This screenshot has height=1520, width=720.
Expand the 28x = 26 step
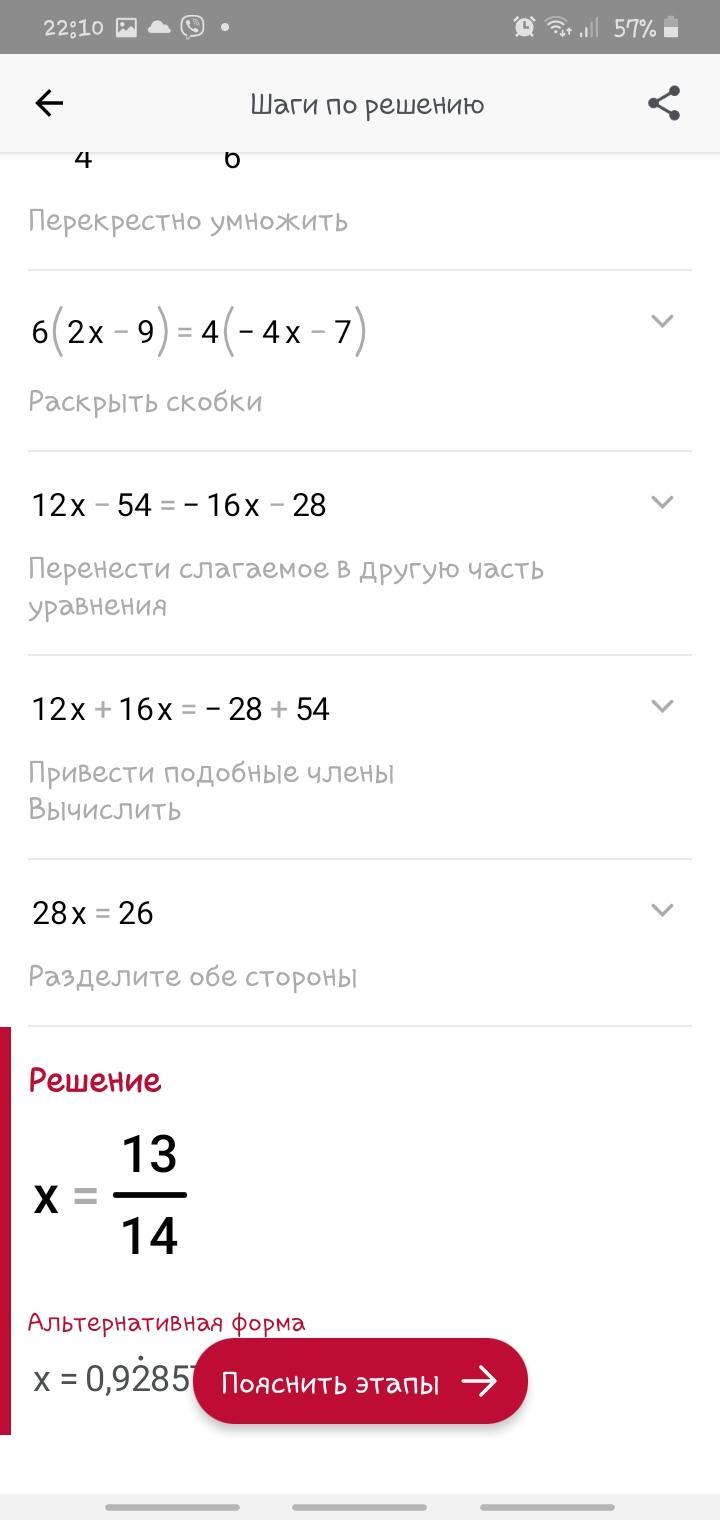coord(662,910)
